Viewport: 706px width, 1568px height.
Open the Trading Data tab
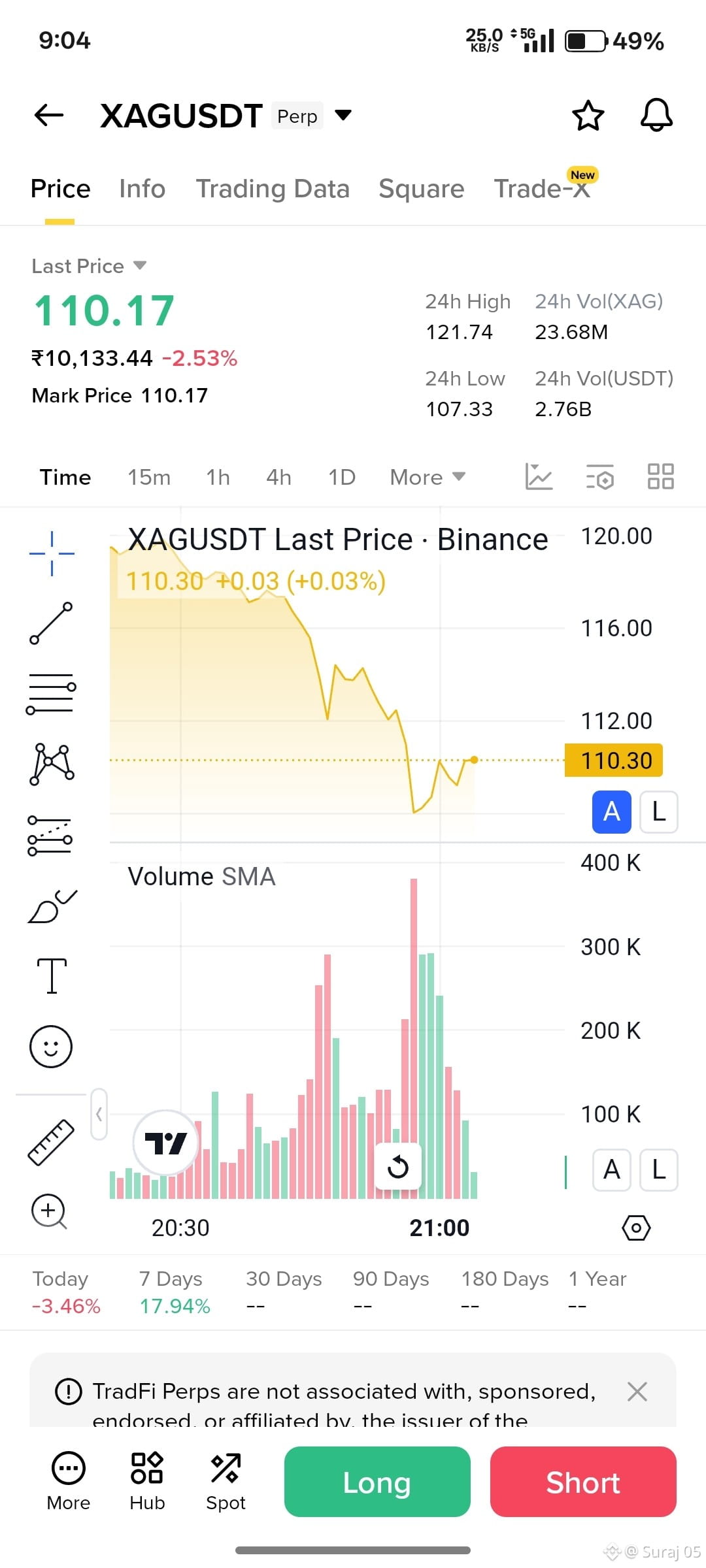click(273, 189)
